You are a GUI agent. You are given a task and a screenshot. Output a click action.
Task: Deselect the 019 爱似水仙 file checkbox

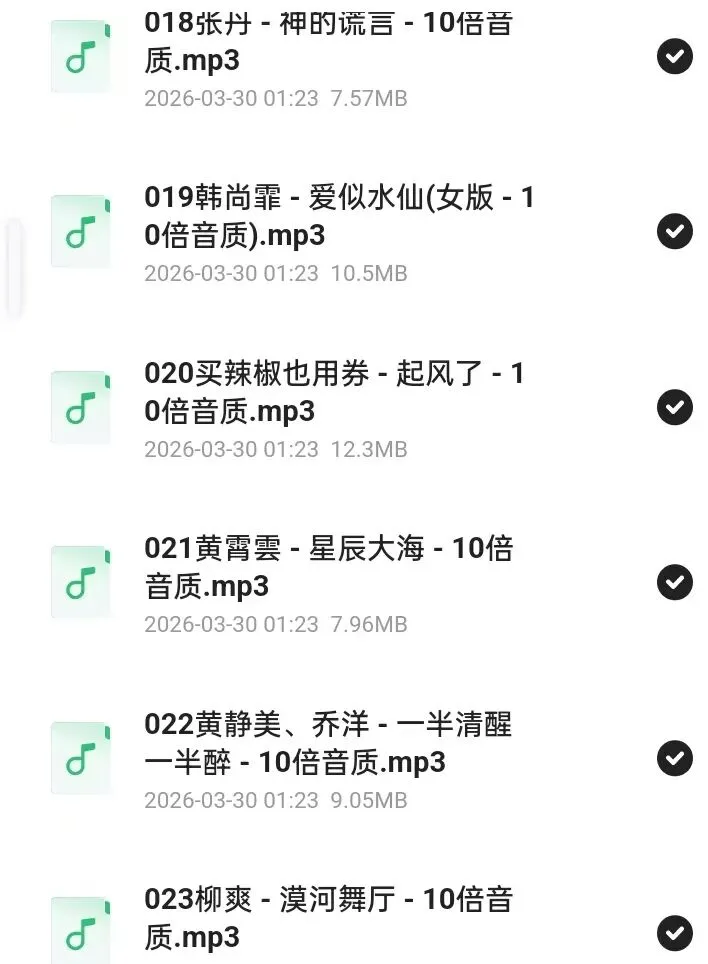[675, 231]
